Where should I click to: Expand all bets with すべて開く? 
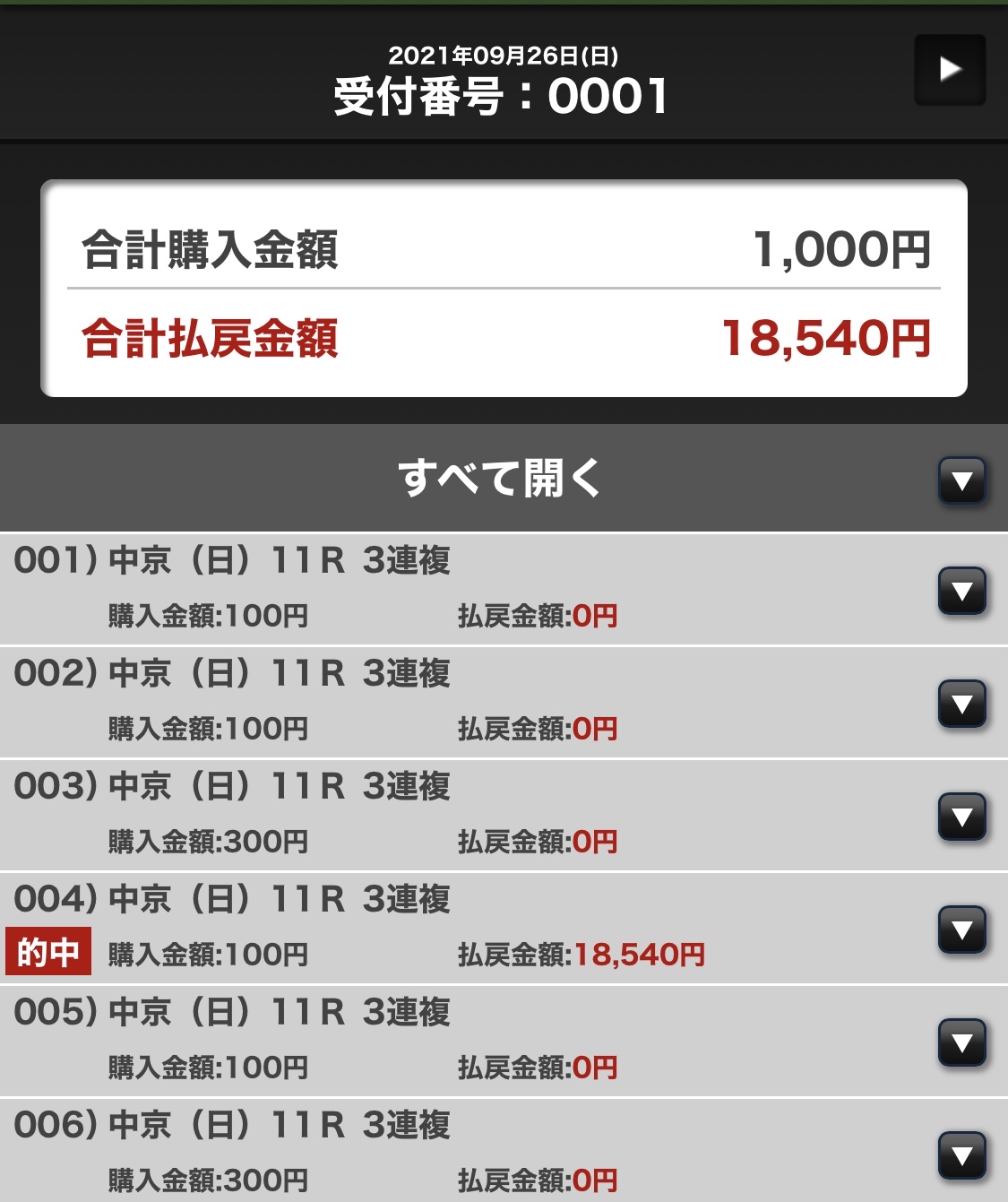[962, 480]
